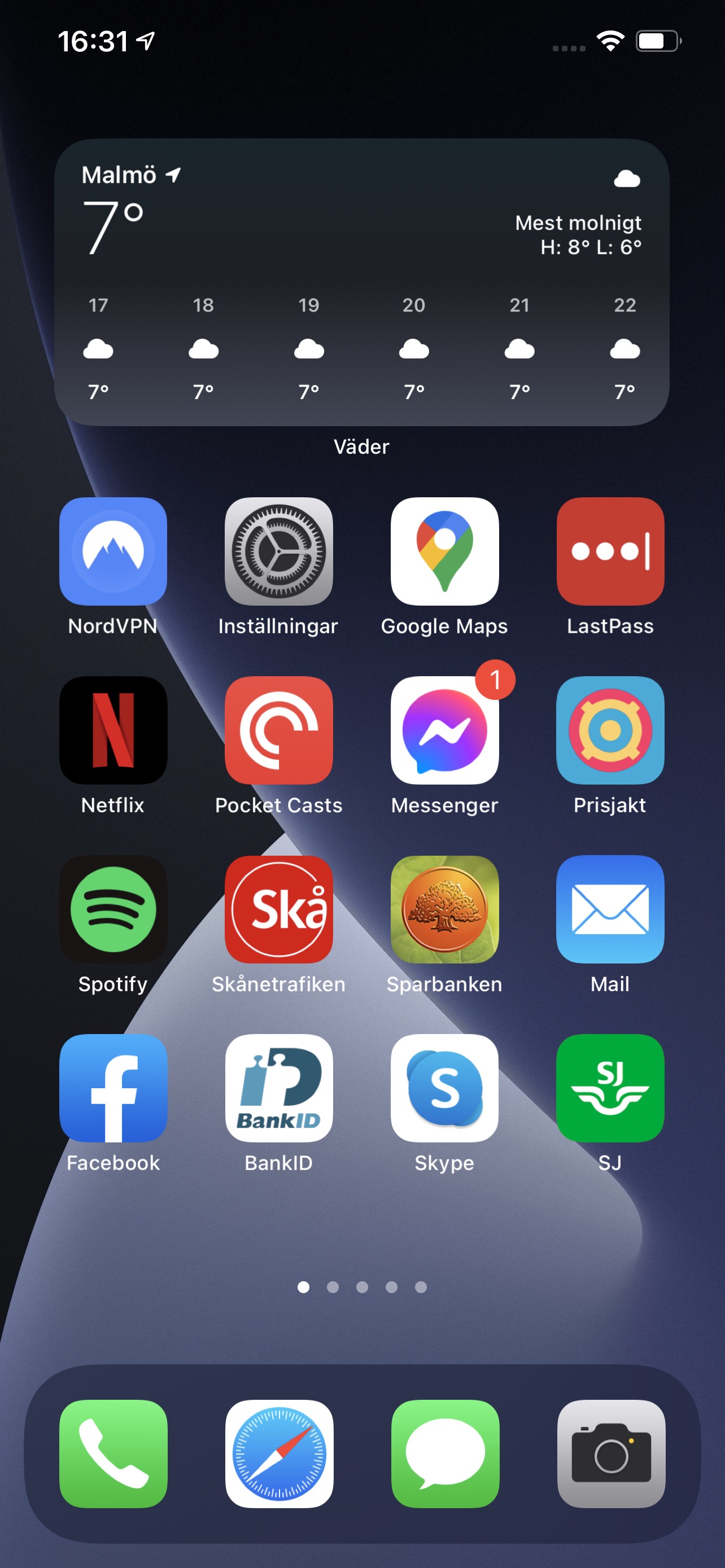
Task: Launch LastPass password manager
Action: tap(610, 551)
